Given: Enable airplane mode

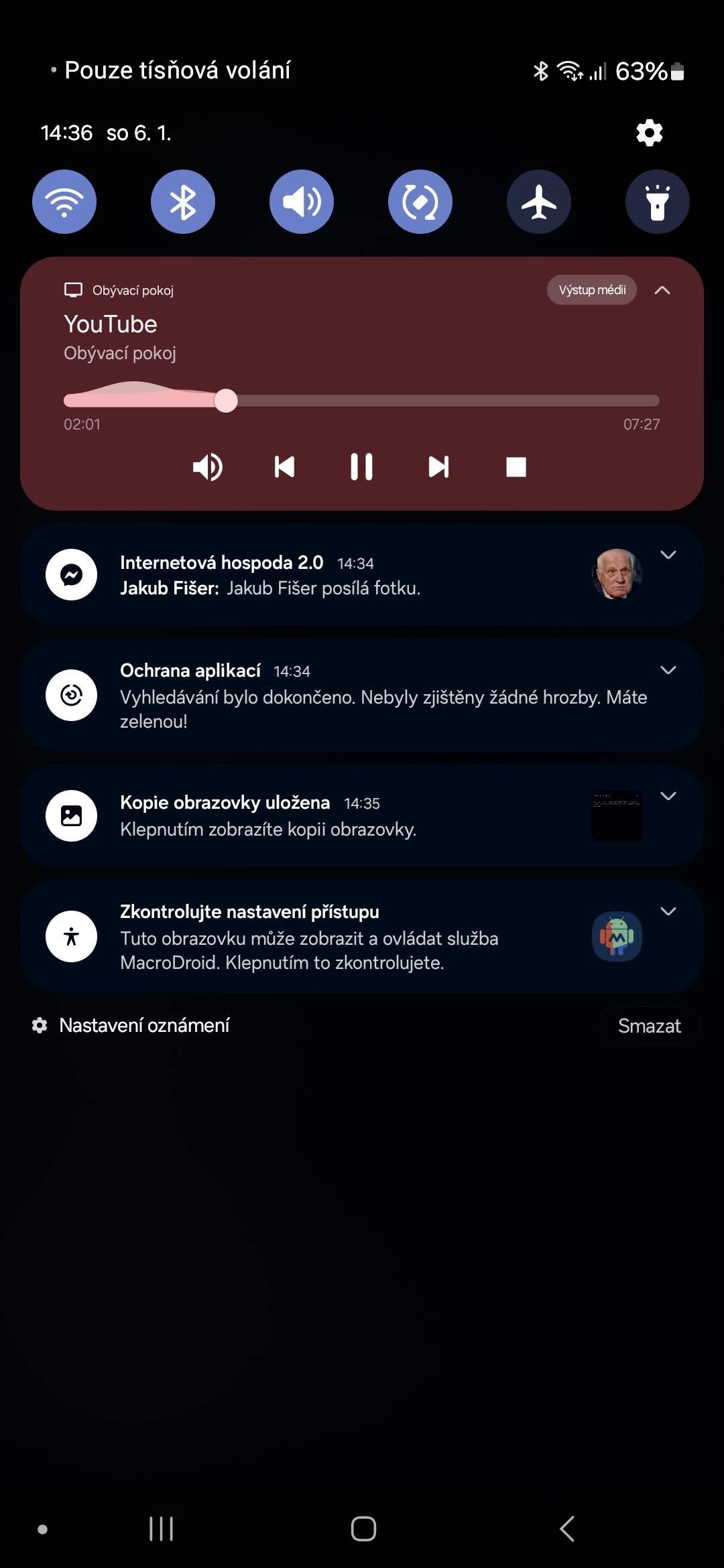Looking at the screenshot, I should pos(539,202).
